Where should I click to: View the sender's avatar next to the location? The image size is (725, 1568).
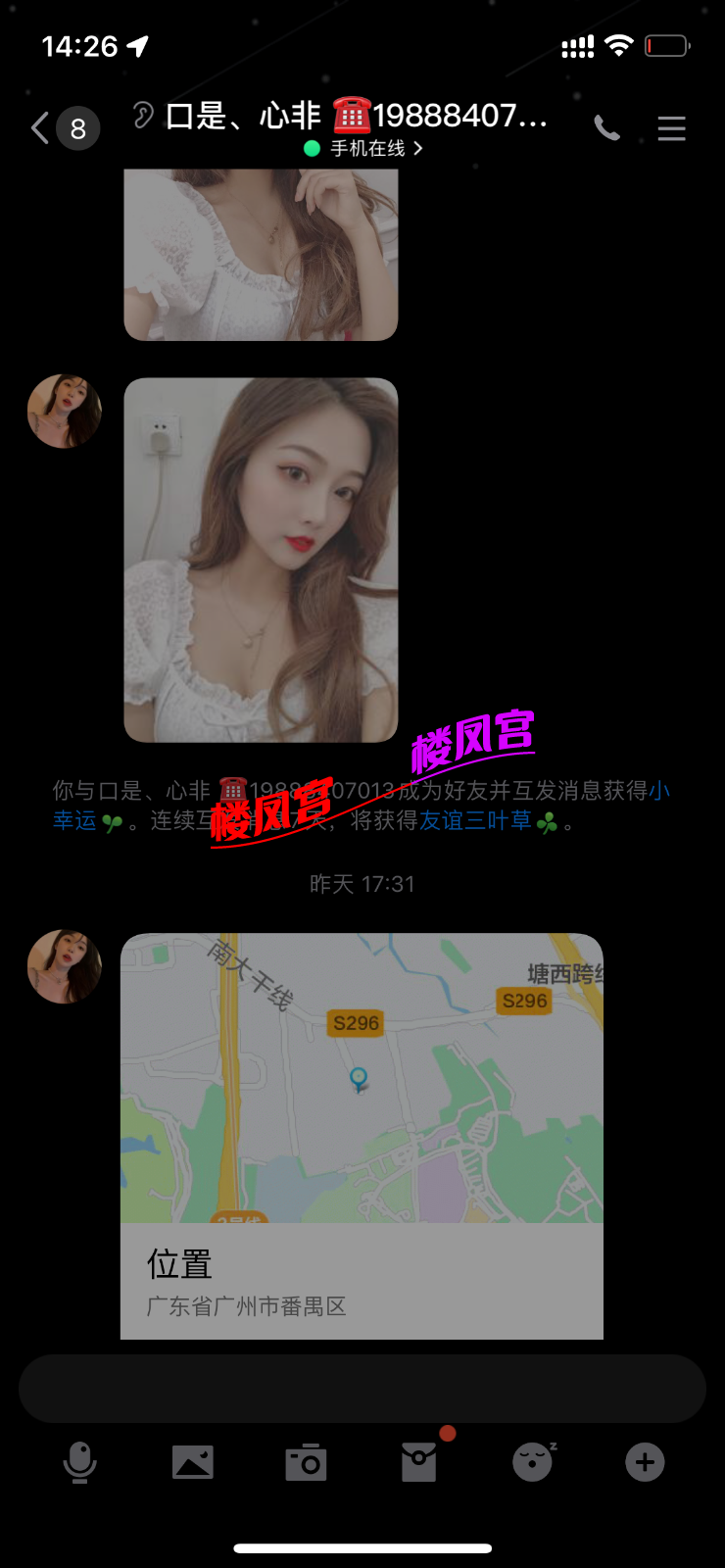[65, 966]
